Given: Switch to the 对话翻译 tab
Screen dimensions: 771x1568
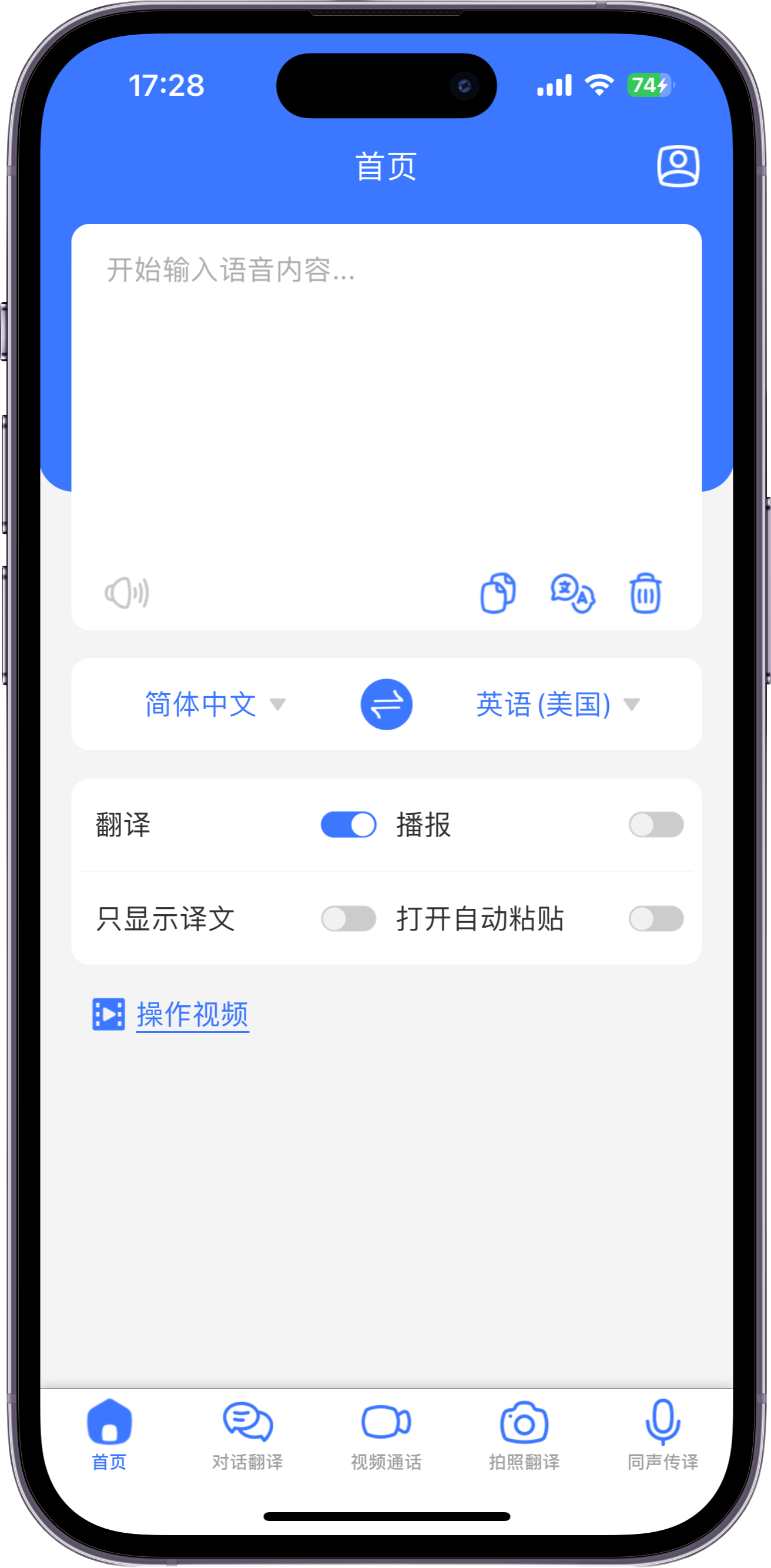Looking at the screenshot, I should 247,1435.
